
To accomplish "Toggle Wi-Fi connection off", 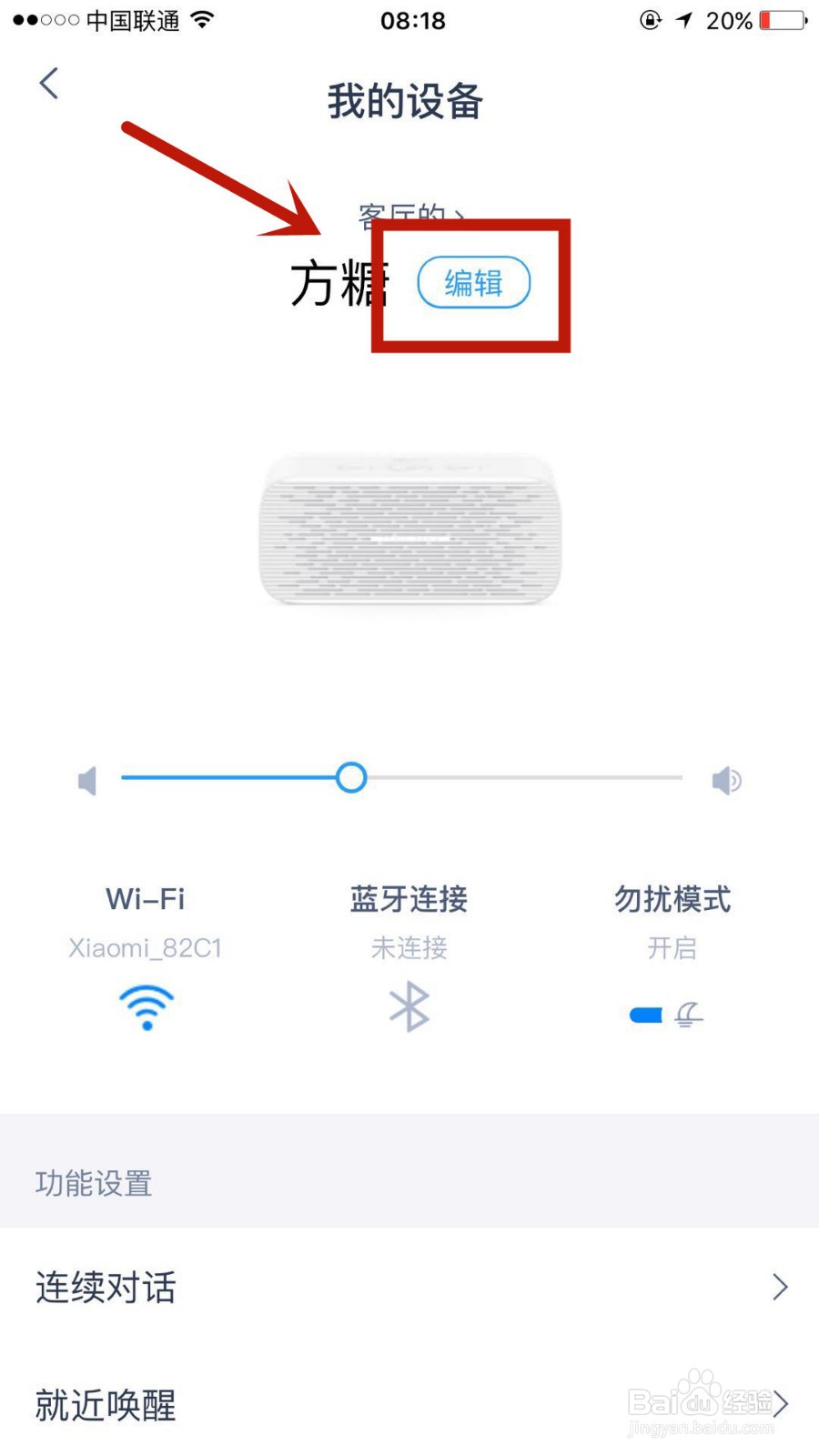I will pos(146,948).
